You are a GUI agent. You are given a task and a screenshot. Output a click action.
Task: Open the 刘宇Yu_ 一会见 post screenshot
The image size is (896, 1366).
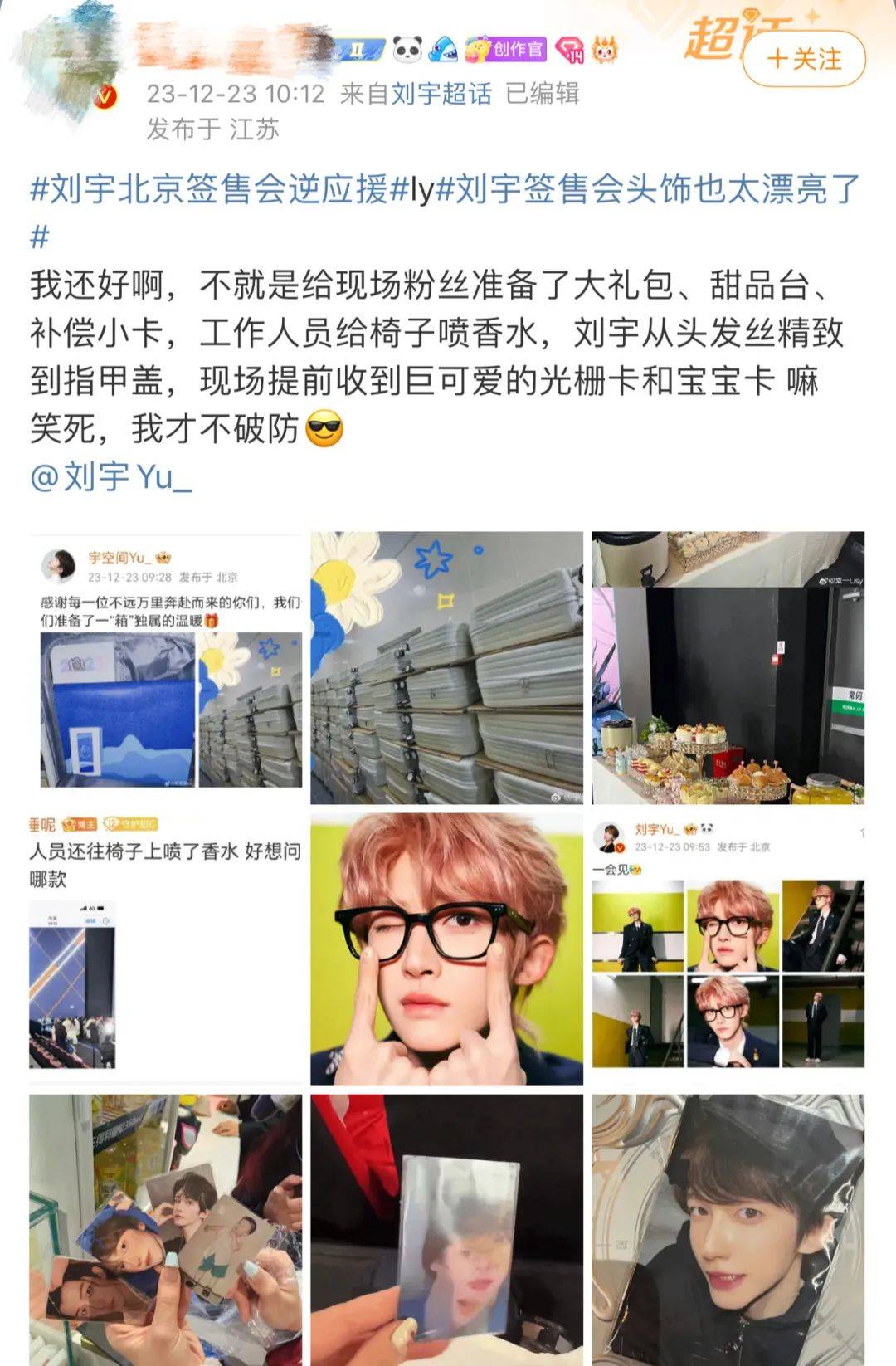coord(728,948)
